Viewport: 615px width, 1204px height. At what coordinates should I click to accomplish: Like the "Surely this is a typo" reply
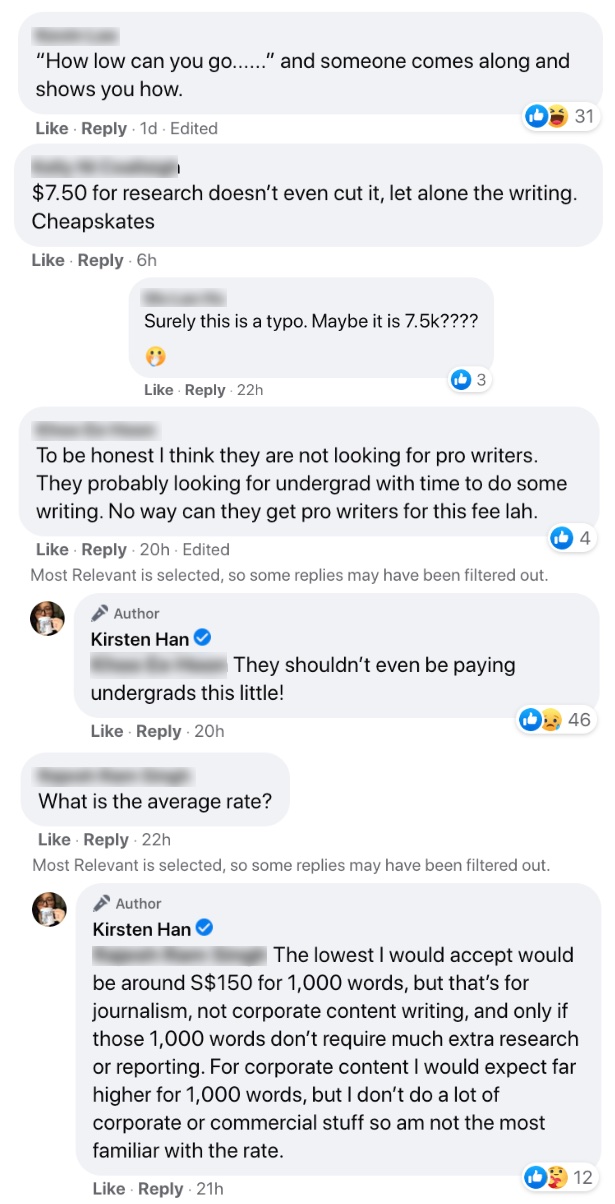[x=158, y=390]
